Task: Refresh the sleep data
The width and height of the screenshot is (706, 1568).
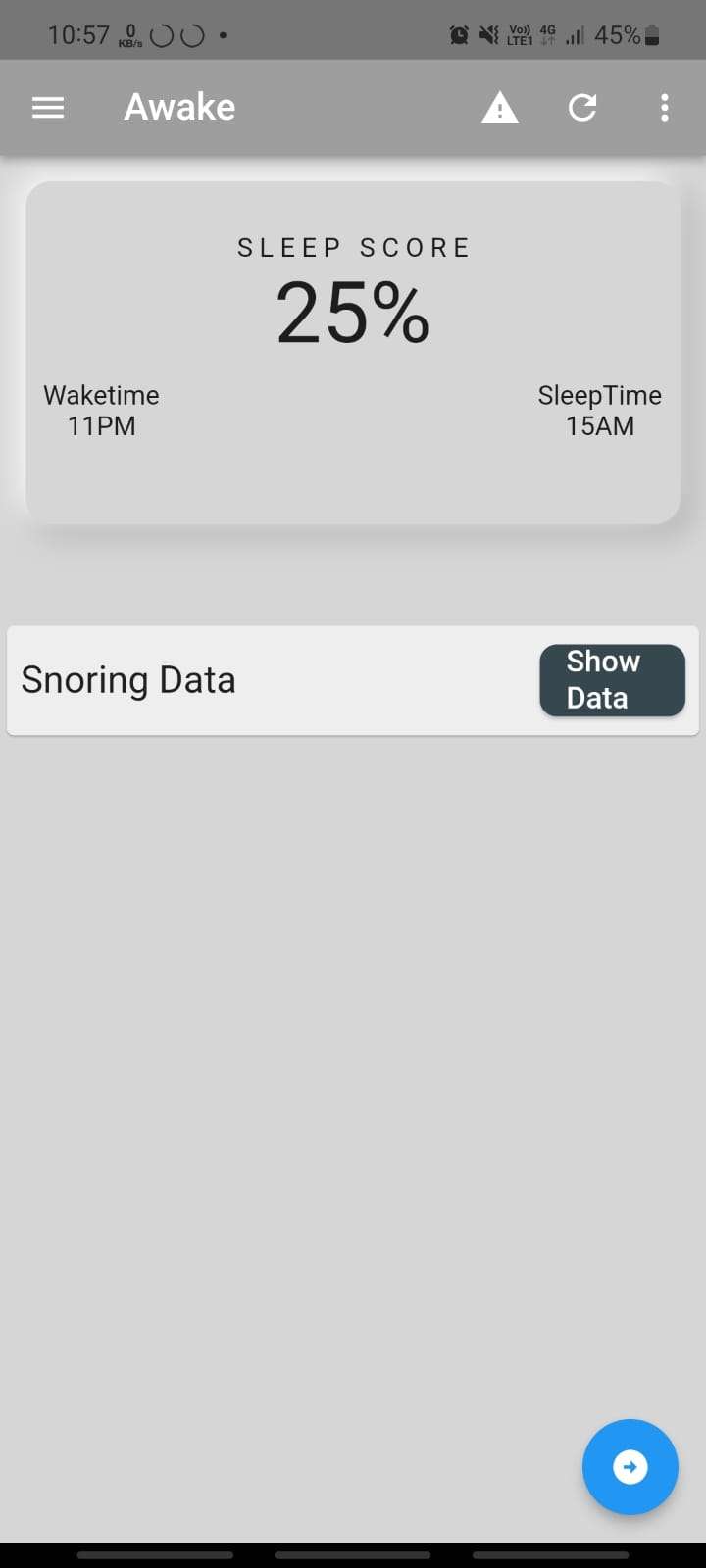Action: click(582, 108)
